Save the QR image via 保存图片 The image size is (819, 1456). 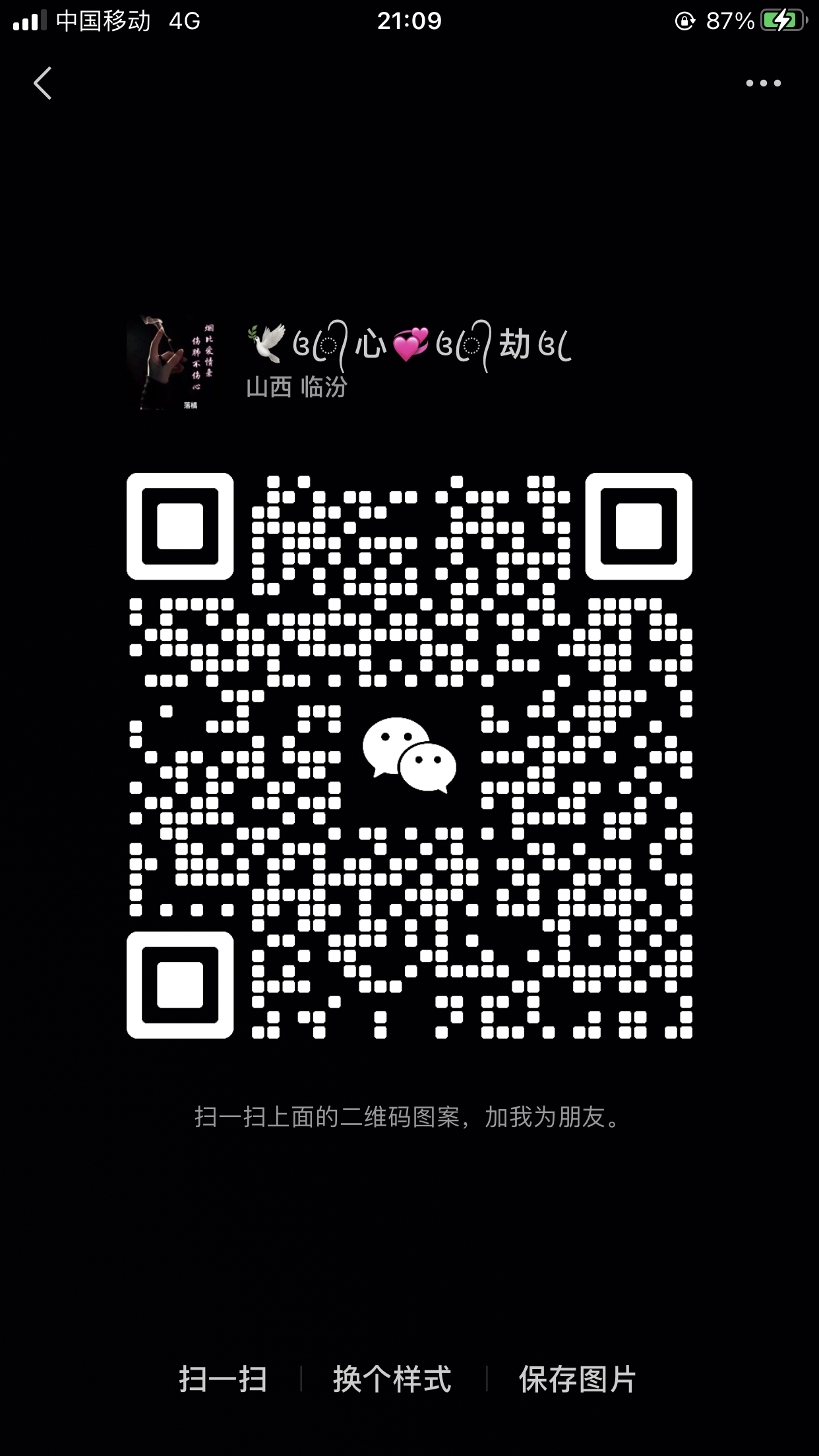pos(577,1379)
